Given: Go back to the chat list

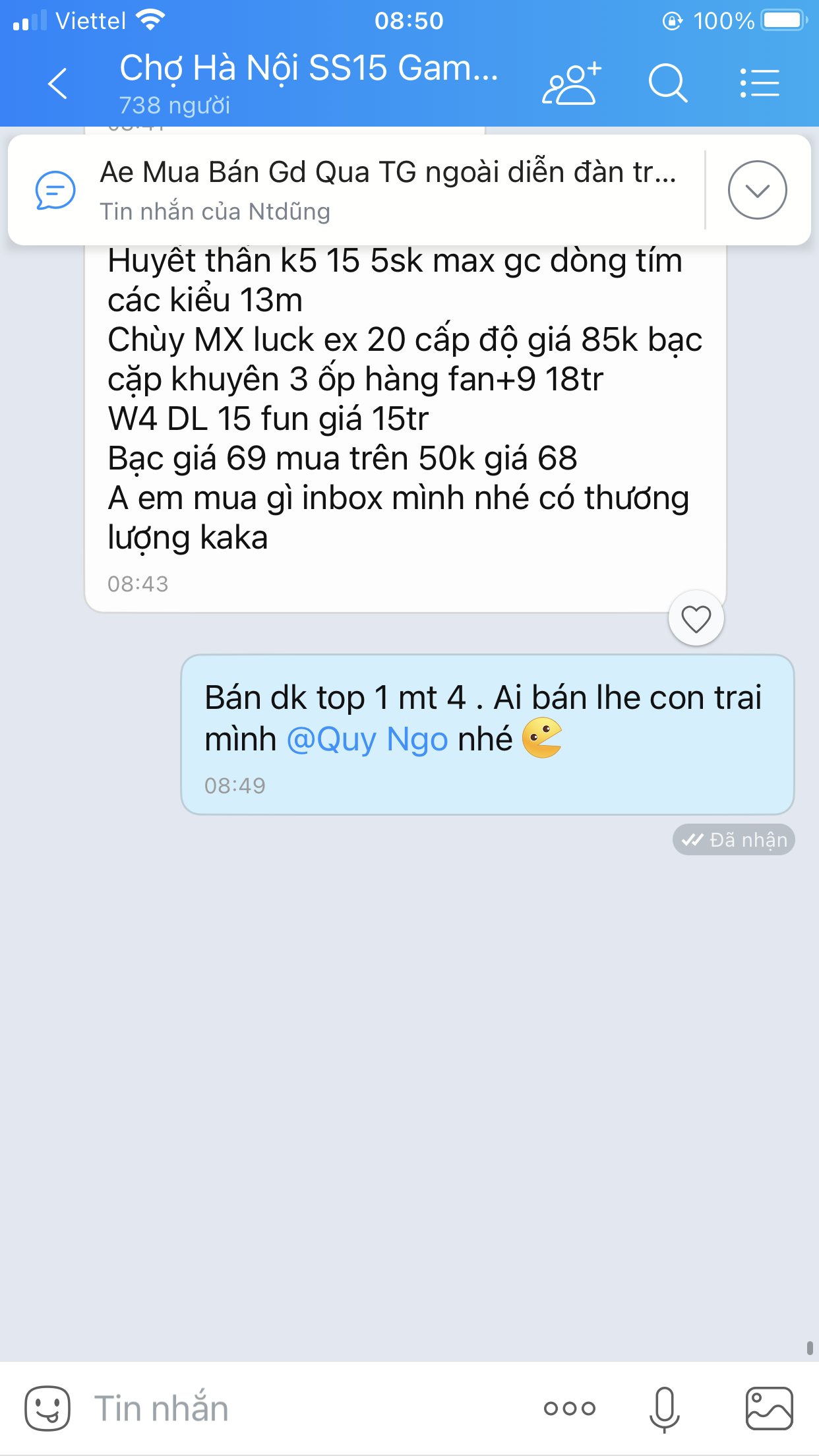Looking at the screenshot, I should tap(58, 84).
